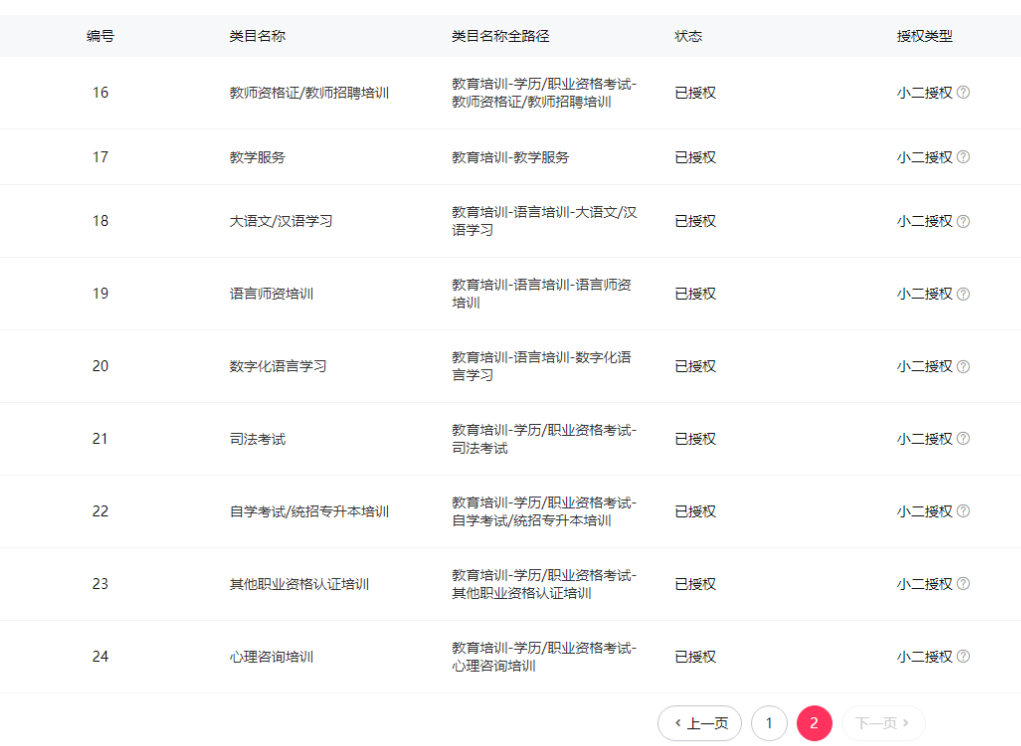Image resolution: width=1021 pixels, height=746 pixels.
Task: Open the help tooltip in row 24
Action: click(x=963, y=657)
